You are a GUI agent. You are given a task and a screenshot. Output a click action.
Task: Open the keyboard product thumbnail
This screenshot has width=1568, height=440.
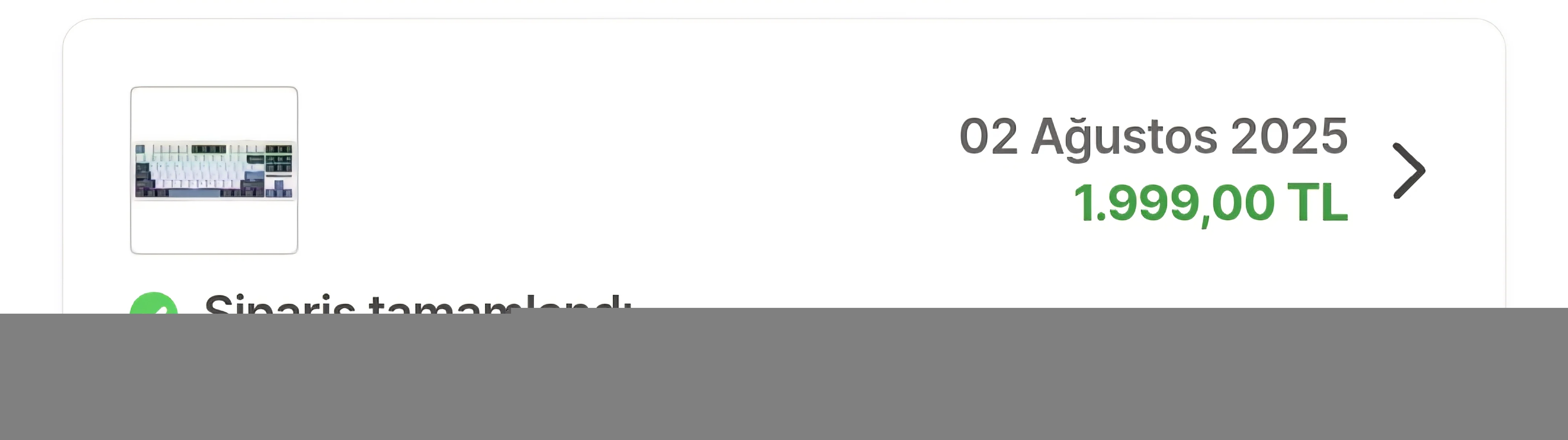coord(214,170)
